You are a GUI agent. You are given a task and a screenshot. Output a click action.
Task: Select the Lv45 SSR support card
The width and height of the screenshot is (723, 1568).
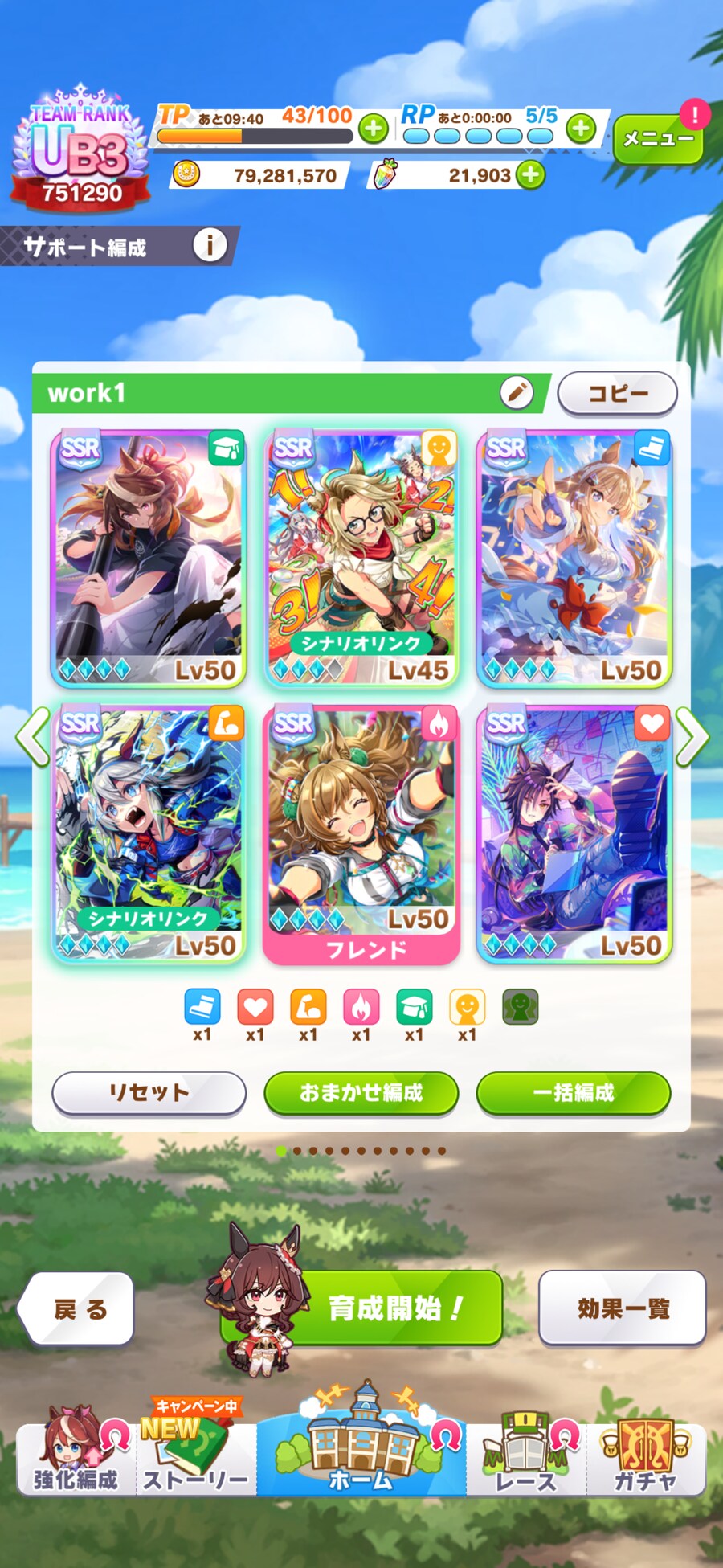361,558
